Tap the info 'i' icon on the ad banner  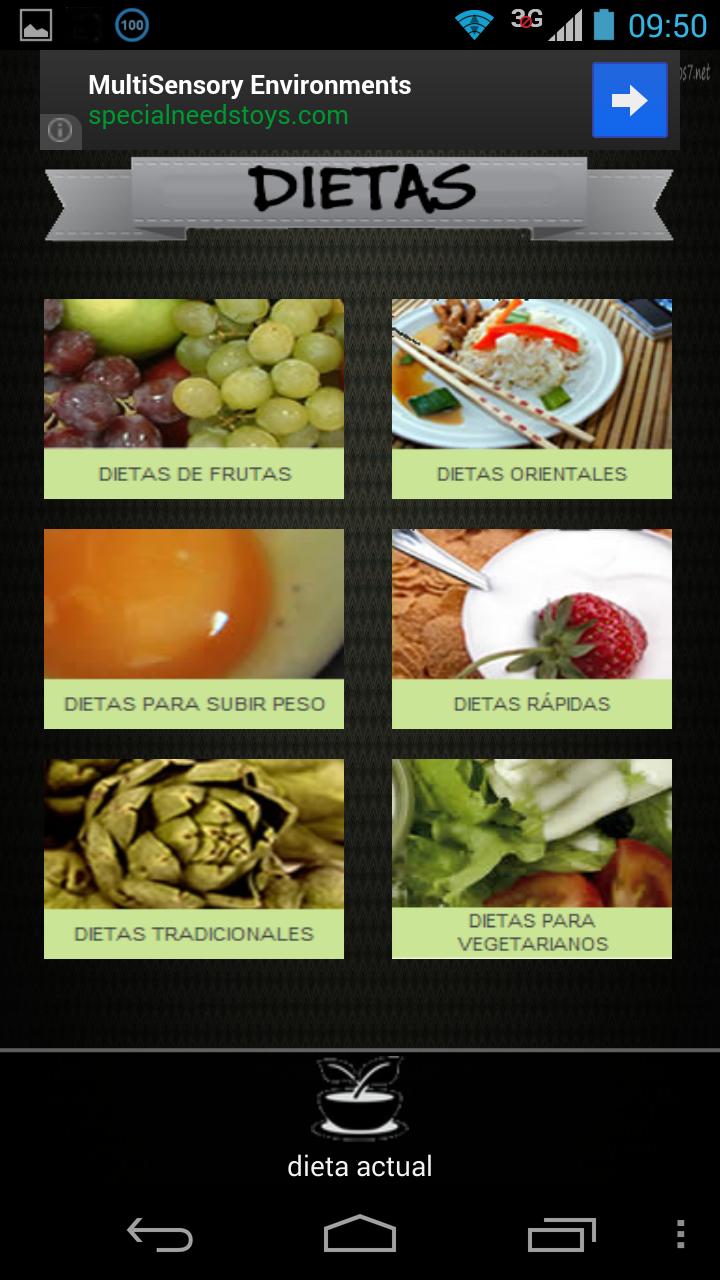coord(60,130)
